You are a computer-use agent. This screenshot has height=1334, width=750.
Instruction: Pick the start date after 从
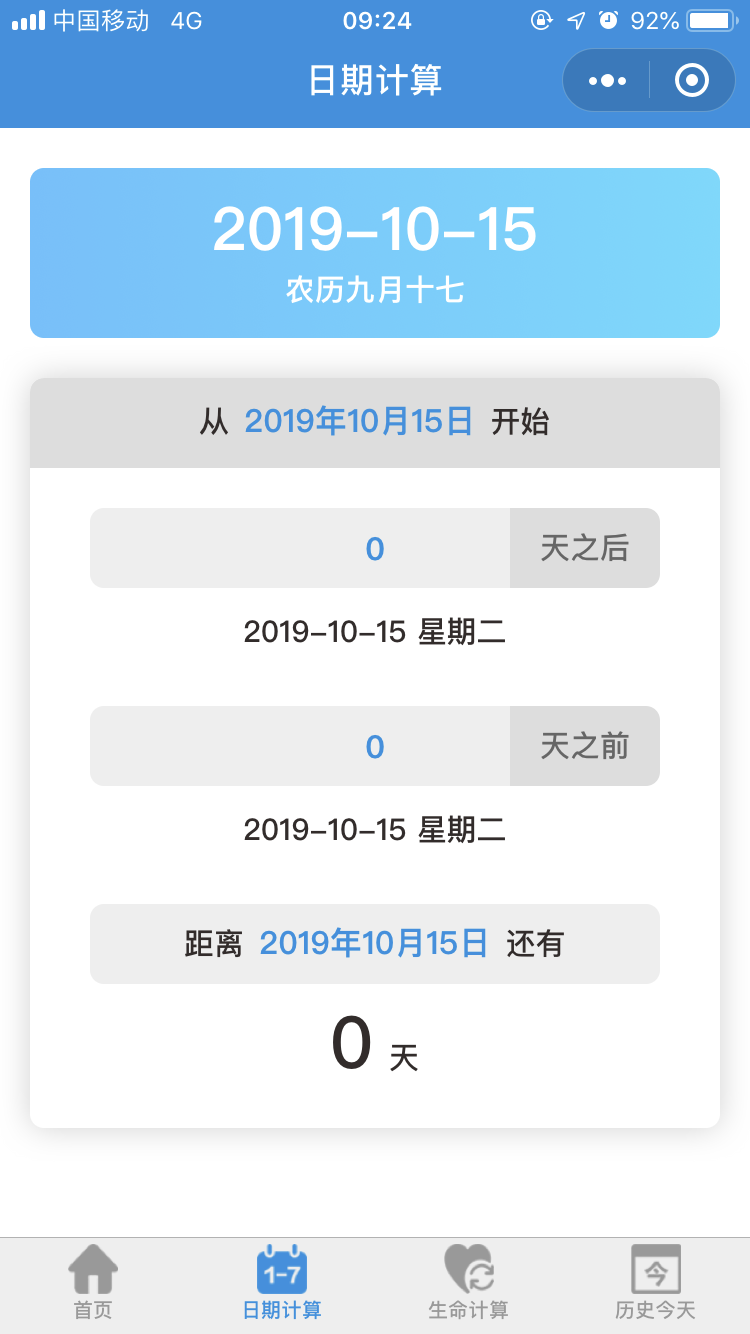coord(359,422)
